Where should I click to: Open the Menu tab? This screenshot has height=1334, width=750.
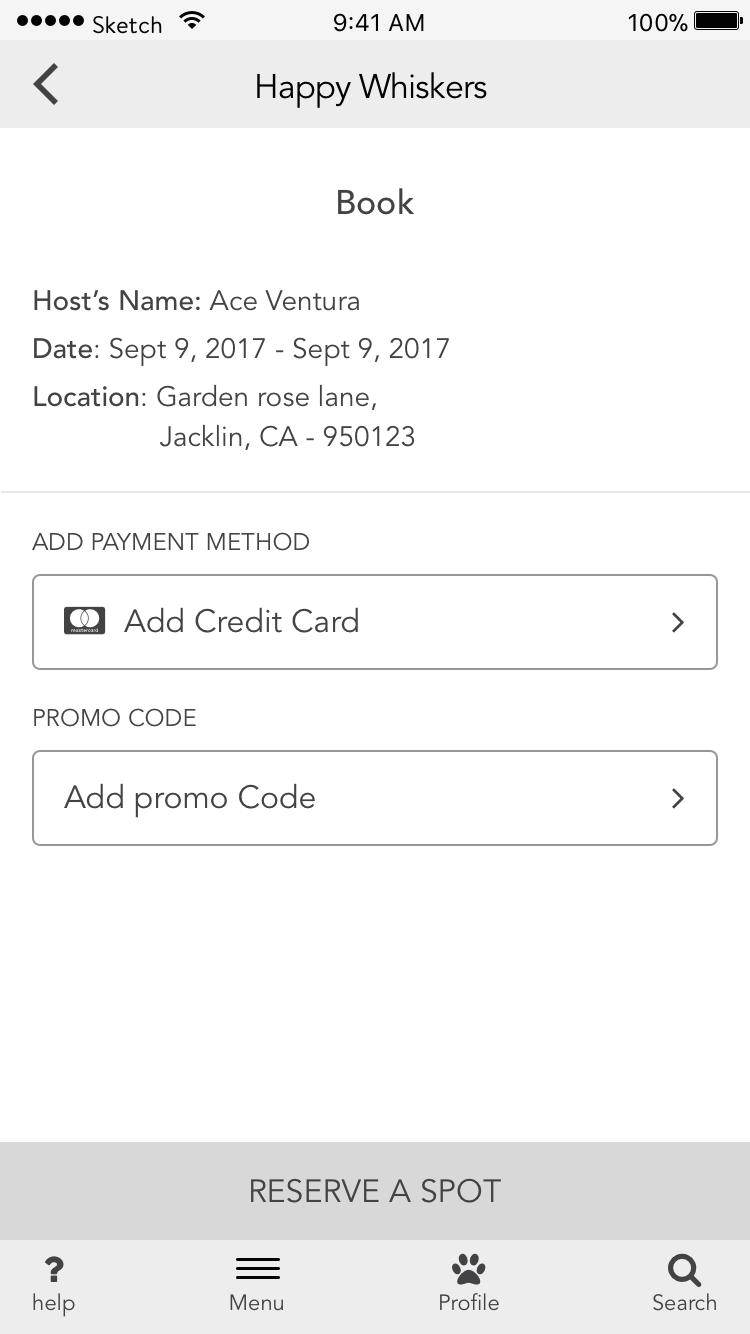click(x=257, y=1285)
